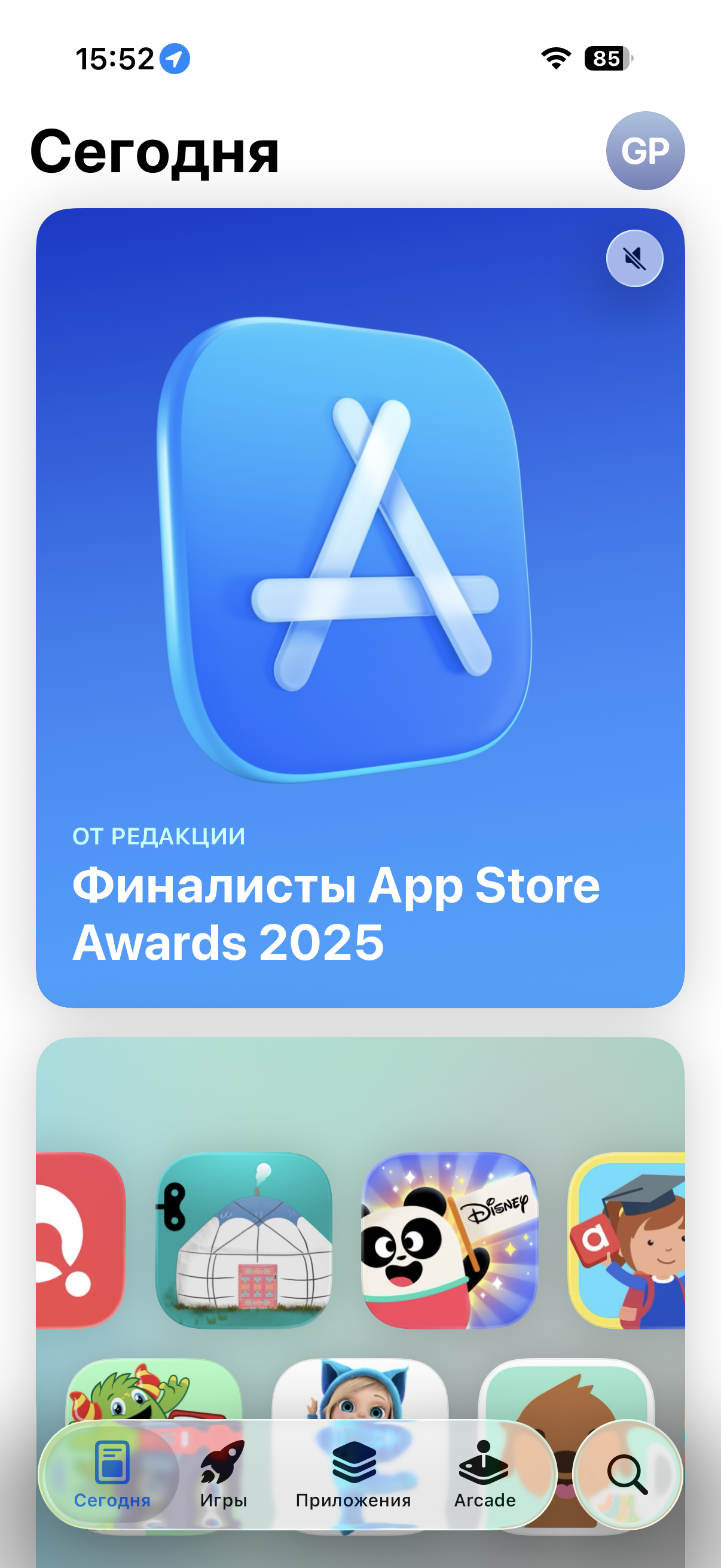Unmute the featured card video
This screenshot has width=721, height=1568.
[634, 259]
